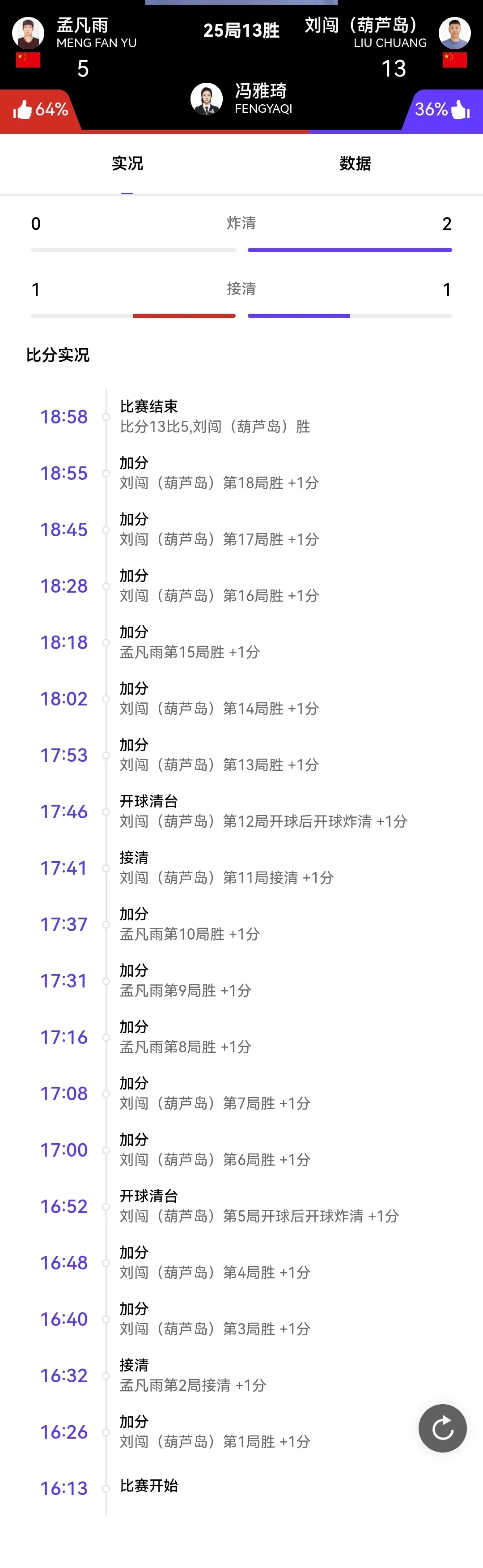Open 刘闯's player avatar

coord(454,34)
